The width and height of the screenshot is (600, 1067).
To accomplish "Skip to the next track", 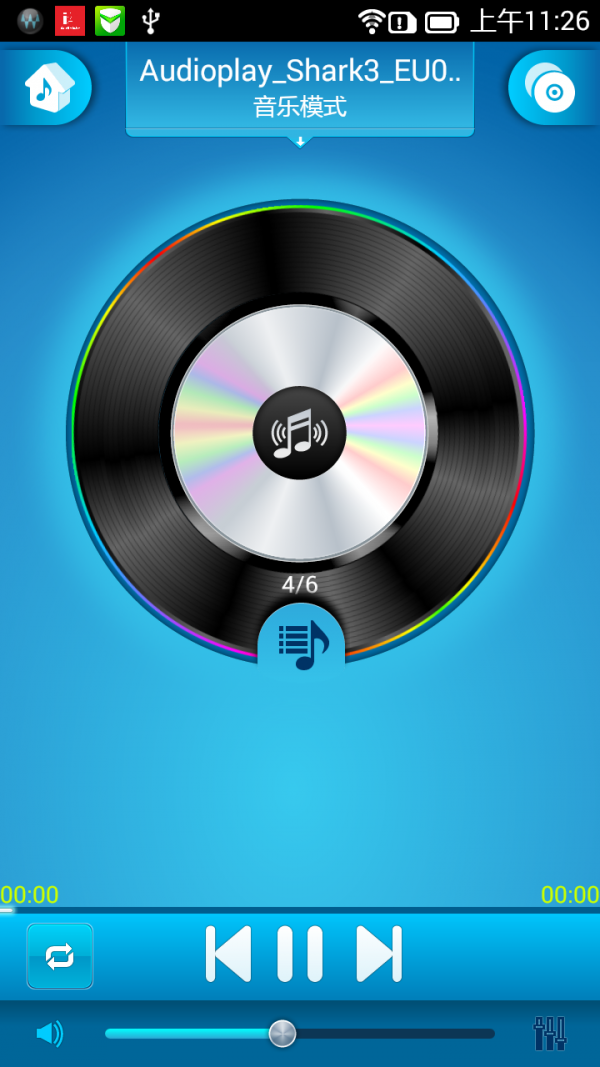I will coord(379,954).
